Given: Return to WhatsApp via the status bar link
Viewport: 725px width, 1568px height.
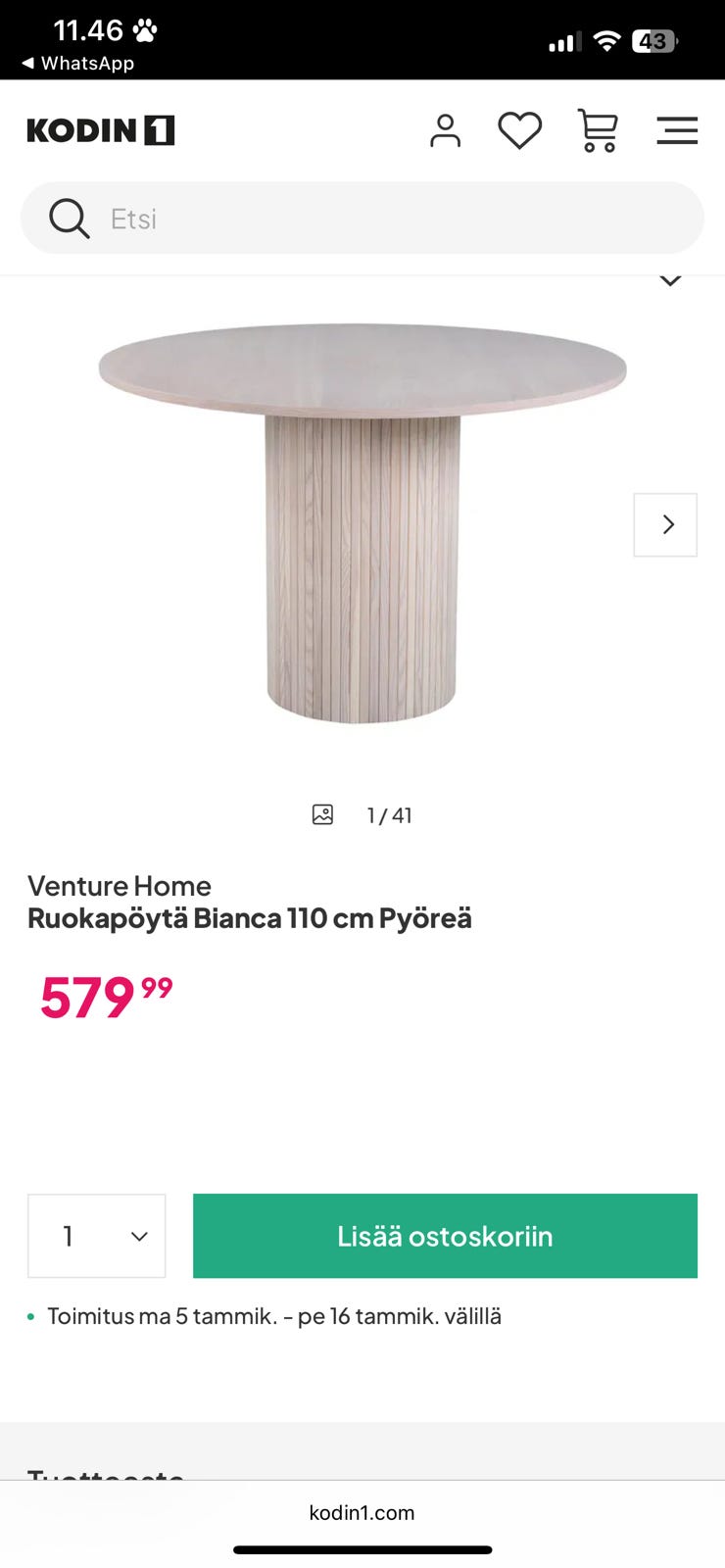Looking at the screenshot, I should [76, 64].
